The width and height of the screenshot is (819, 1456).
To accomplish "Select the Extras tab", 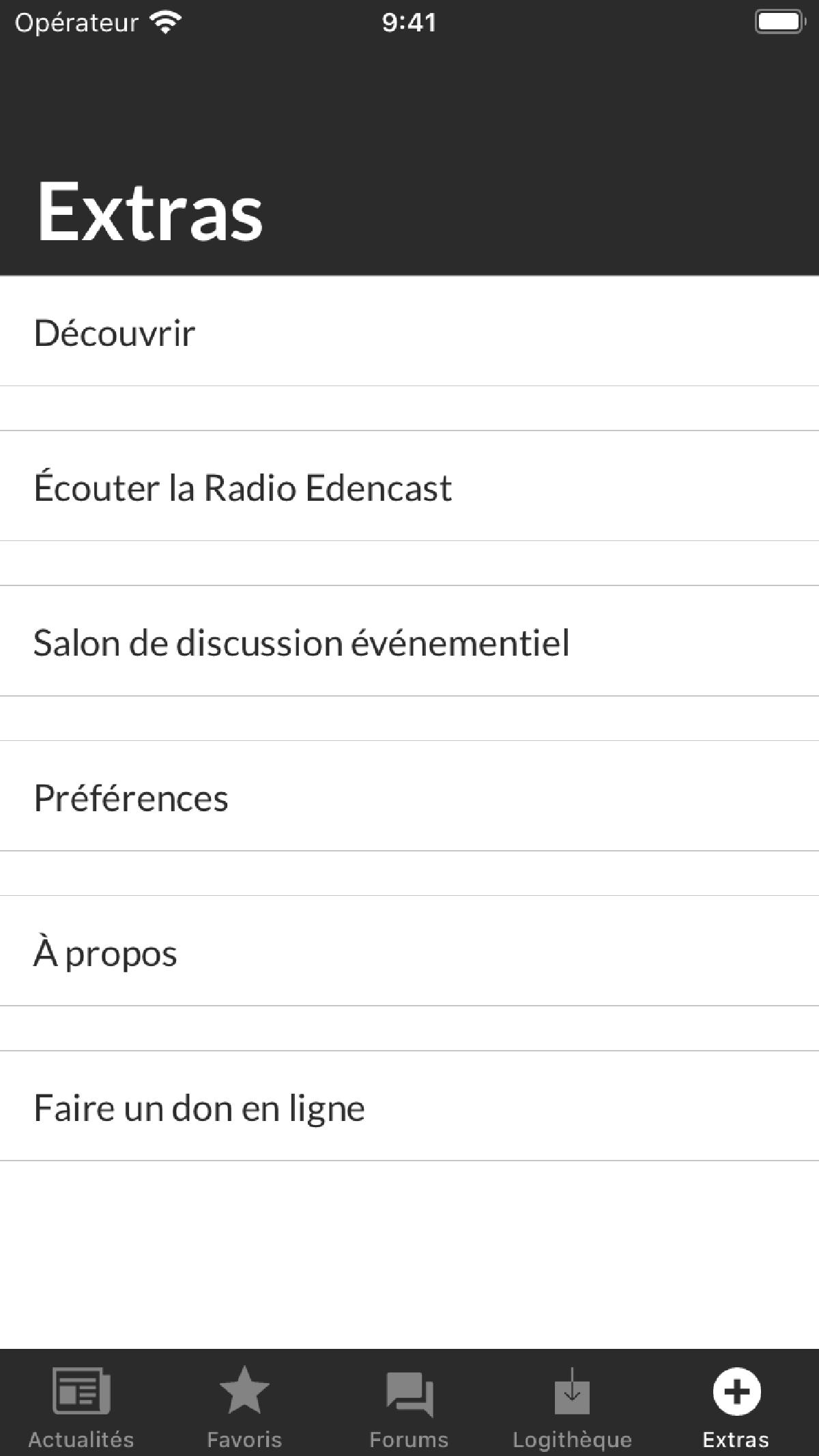I will tap(736, 1407).
